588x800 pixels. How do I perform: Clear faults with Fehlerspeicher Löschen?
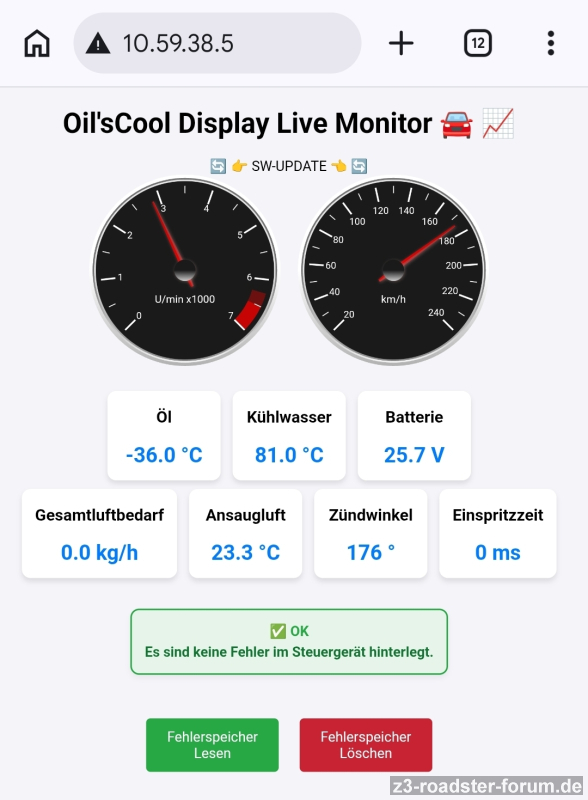point(366,745)
